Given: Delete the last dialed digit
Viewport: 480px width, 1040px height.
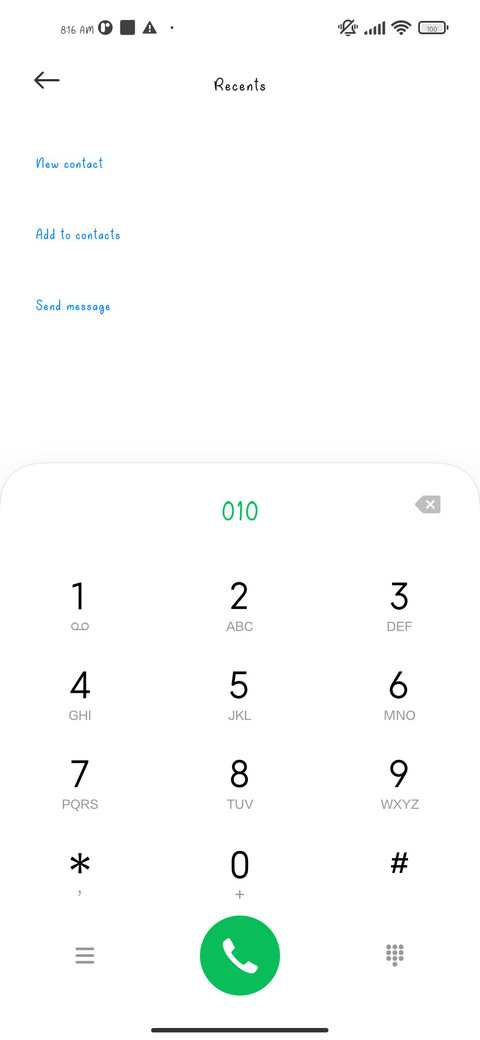Looking at the screenshot, I should point(428,505).
